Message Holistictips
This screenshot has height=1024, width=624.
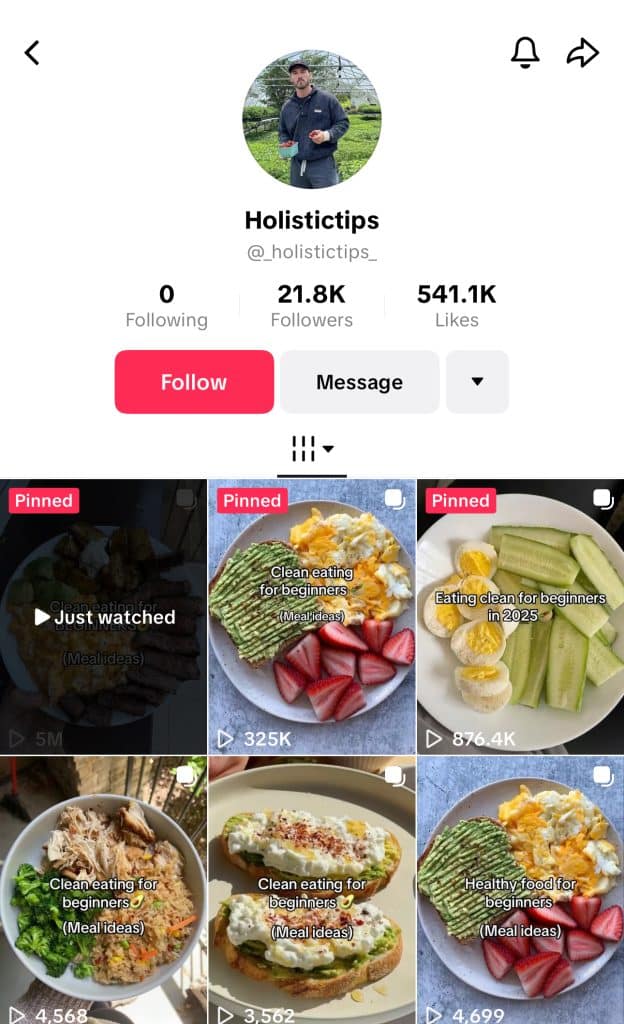pyautogui.click(x=360, y=382)
